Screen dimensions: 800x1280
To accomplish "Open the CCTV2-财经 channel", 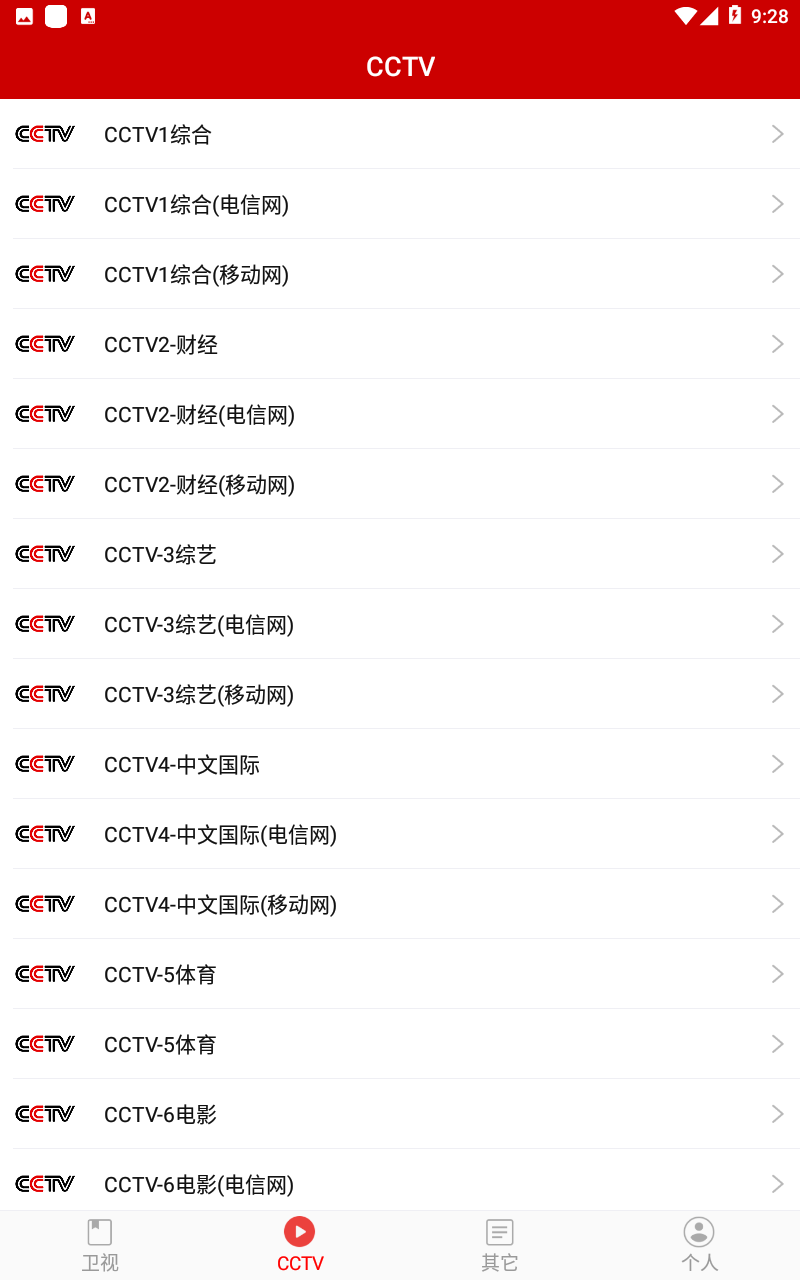I will pyautogui.click(x=400, y=344).
